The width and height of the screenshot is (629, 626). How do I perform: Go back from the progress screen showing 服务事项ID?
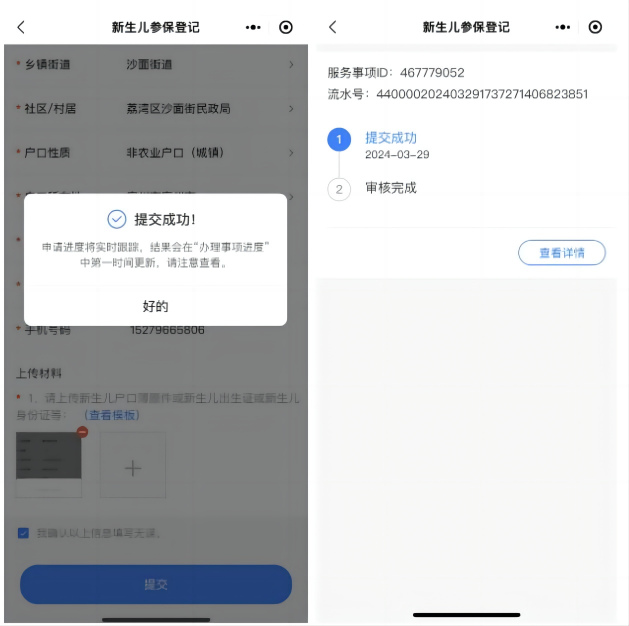pos(332,27)
